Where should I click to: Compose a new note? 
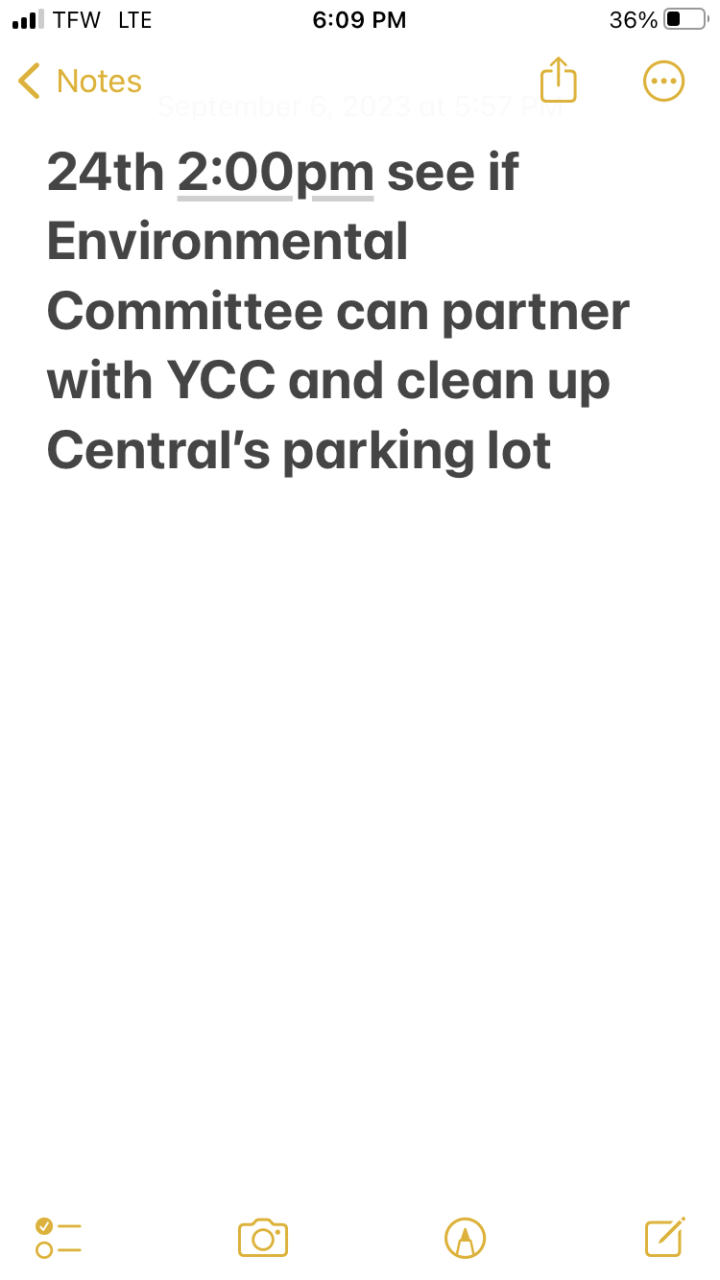point(664,1237)
